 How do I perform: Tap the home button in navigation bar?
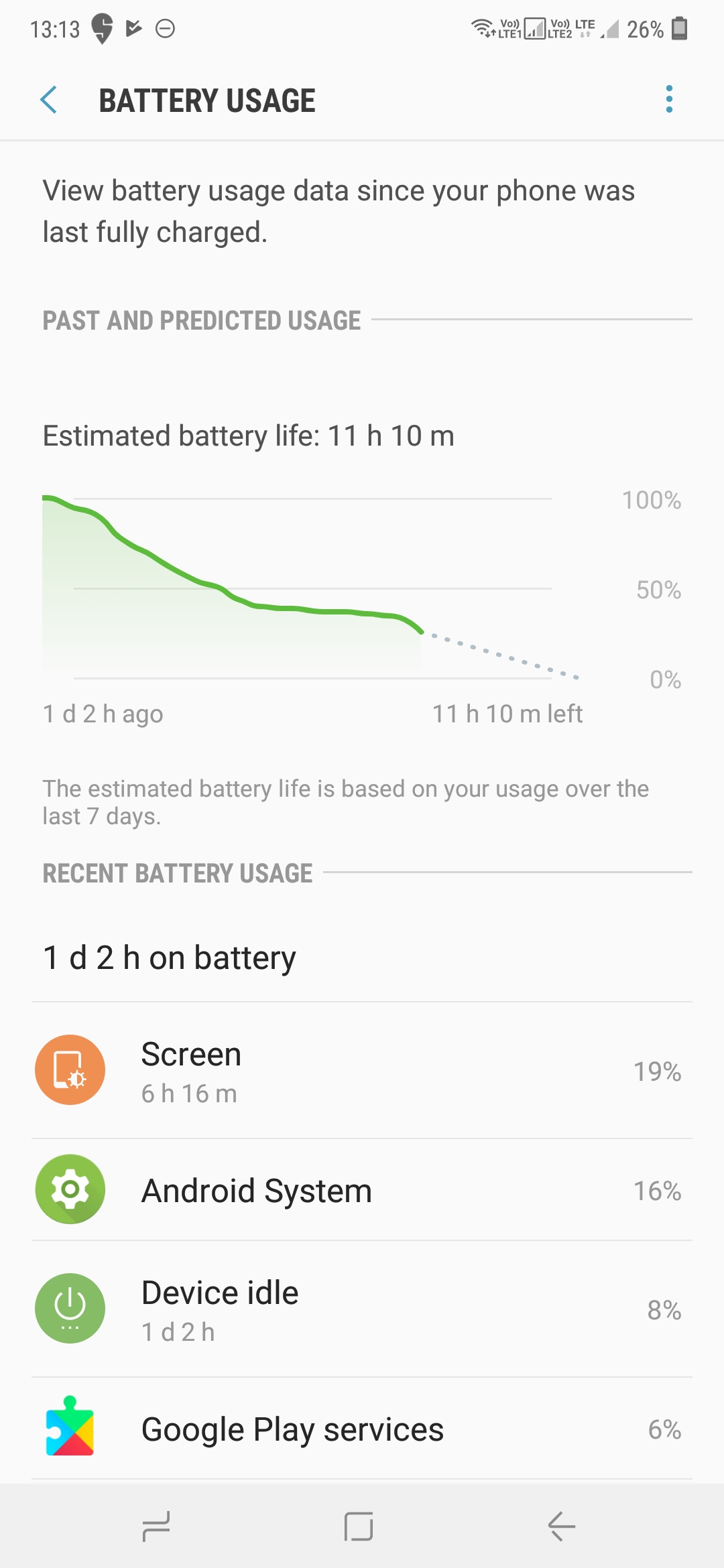point(359,1526)
